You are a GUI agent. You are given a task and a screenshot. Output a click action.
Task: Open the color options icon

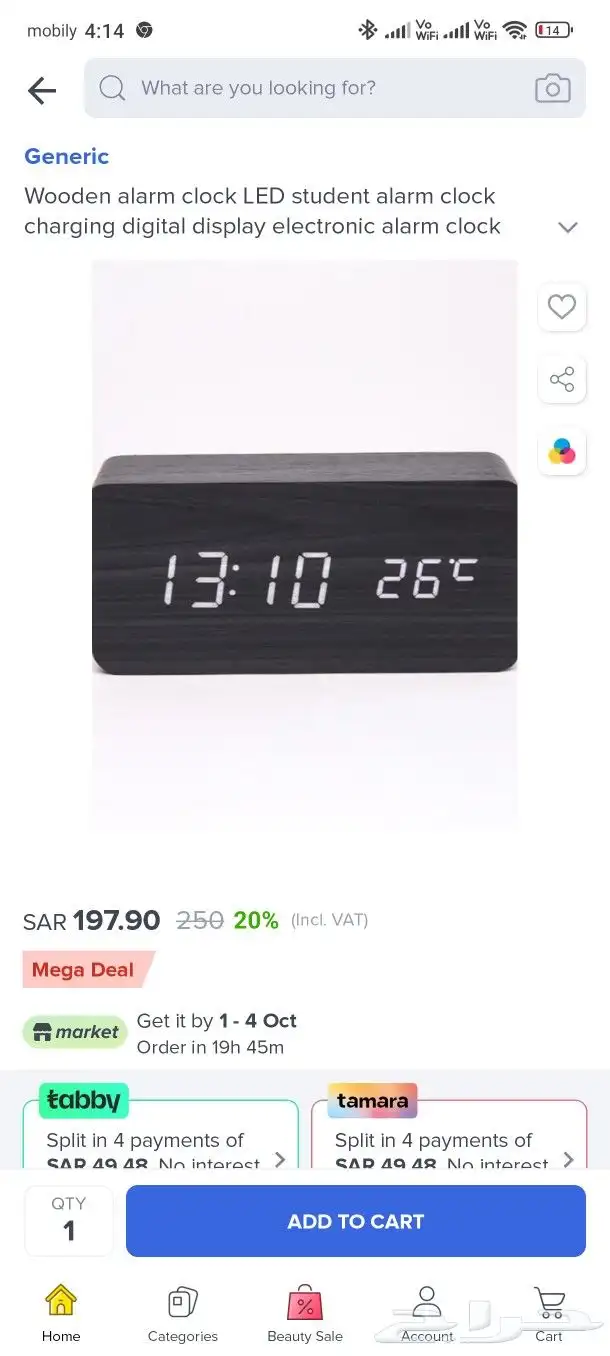(x=562, y=452)
